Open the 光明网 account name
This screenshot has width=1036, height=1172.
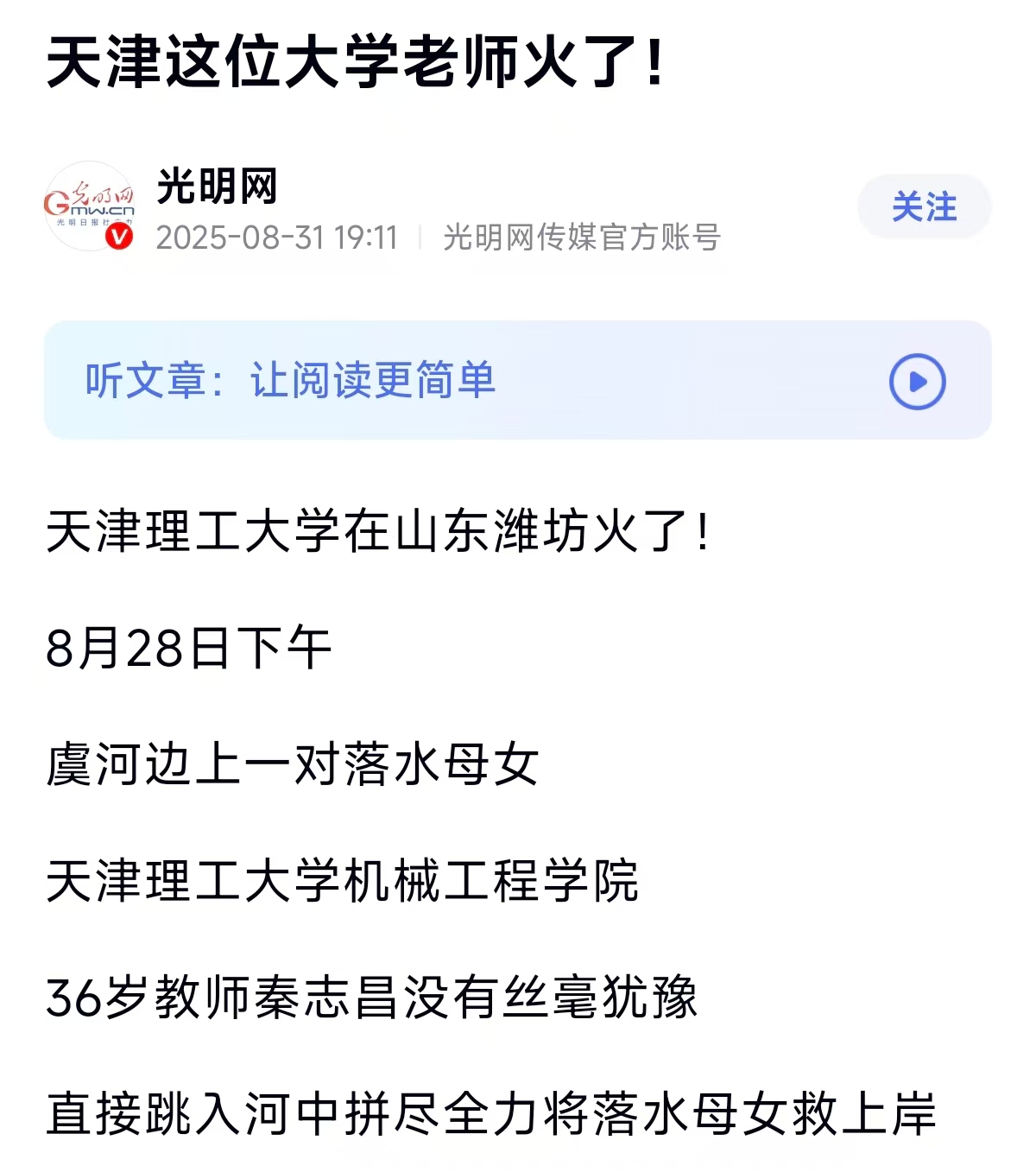217,186
